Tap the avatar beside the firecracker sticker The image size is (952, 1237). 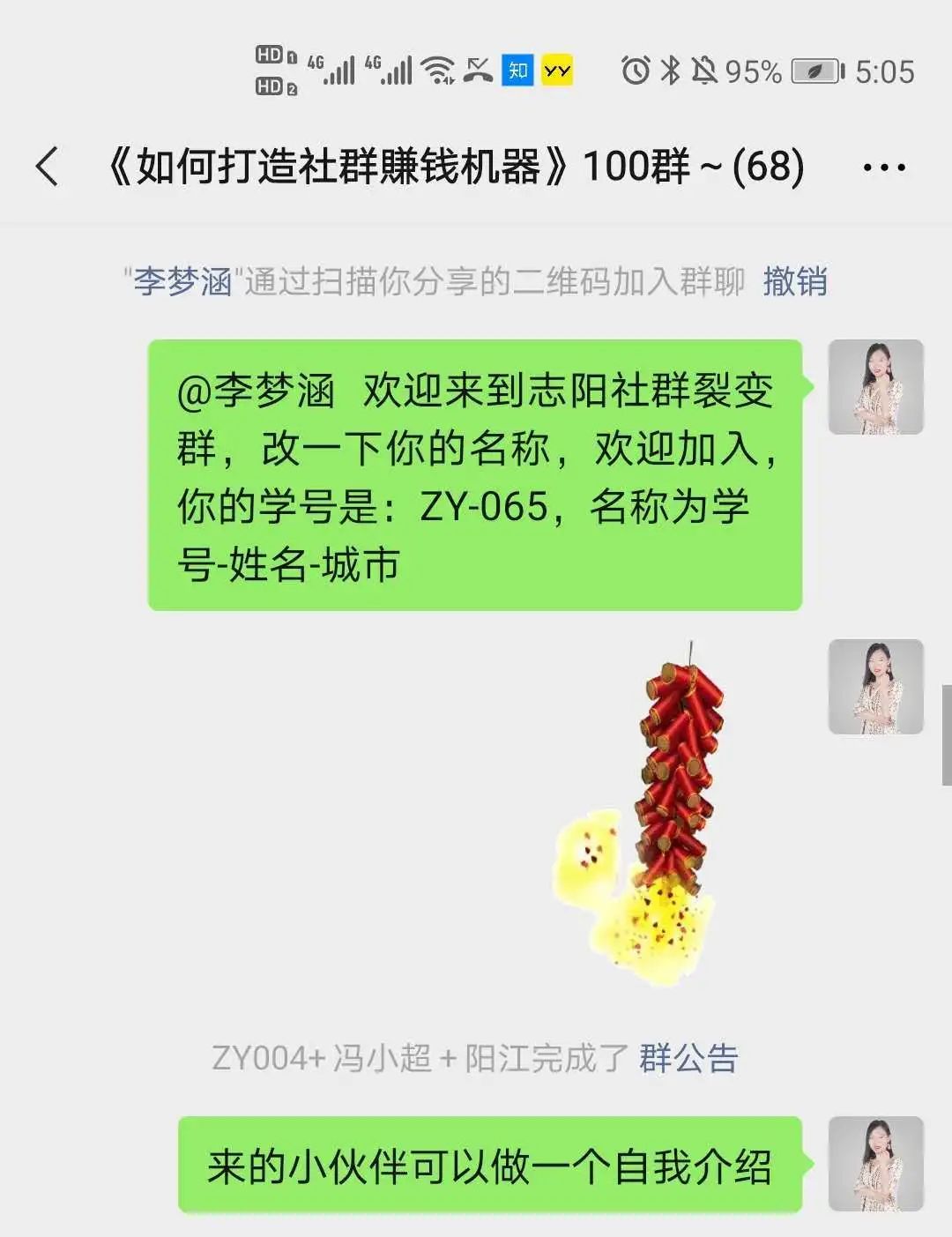pos(875,687)
